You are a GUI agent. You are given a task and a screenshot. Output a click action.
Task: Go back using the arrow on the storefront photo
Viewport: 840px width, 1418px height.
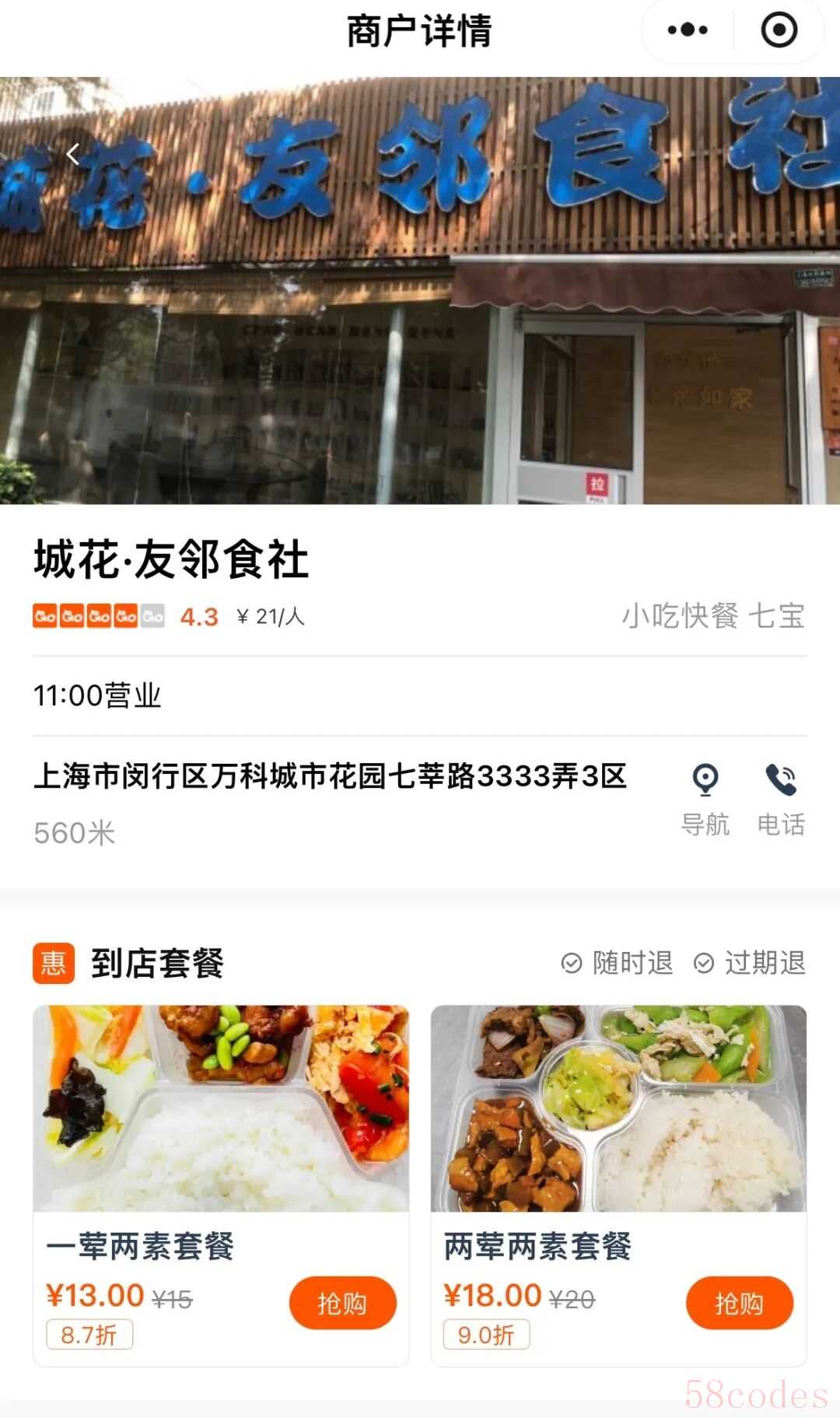pyautogui.click(x=73, y=155)
